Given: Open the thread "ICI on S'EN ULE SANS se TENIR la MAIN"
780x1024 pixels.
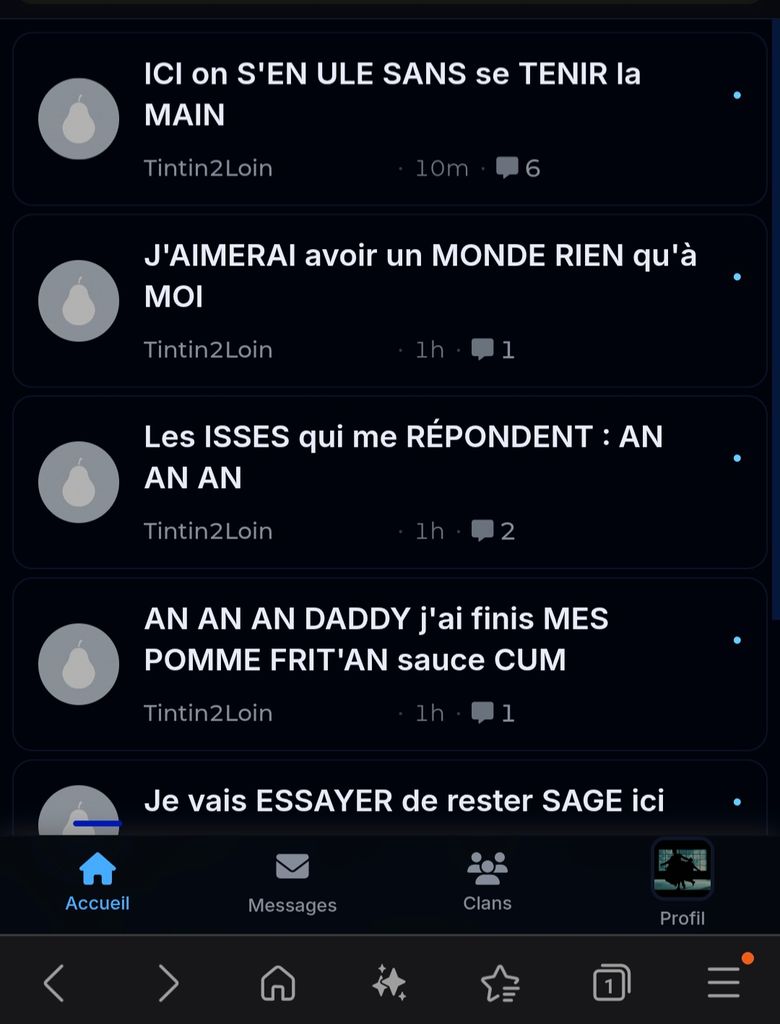Looking at the screenshot, I should (392, 94).
